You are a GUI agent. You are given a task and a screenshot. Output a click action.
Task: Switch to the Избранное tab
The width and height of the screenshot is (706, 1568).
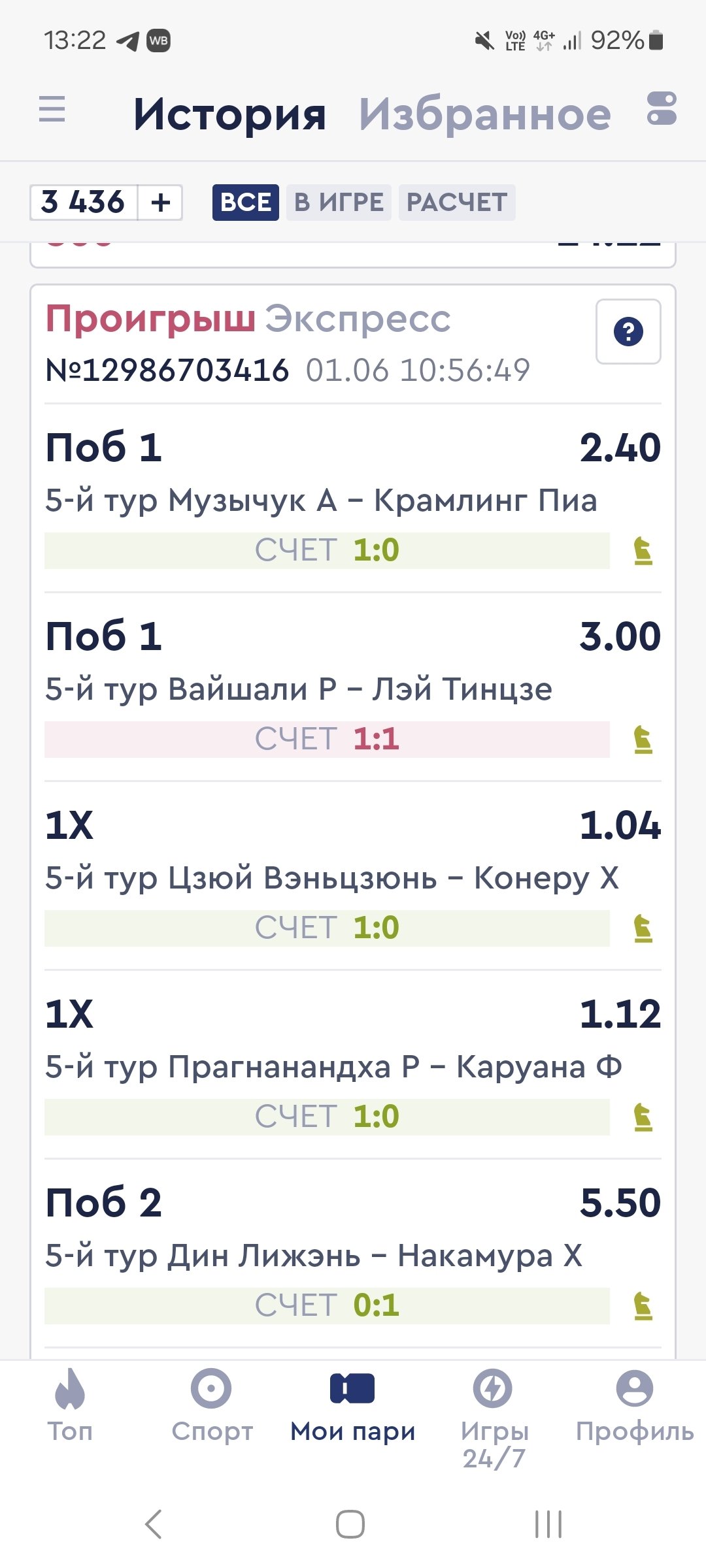pos(484,114)
